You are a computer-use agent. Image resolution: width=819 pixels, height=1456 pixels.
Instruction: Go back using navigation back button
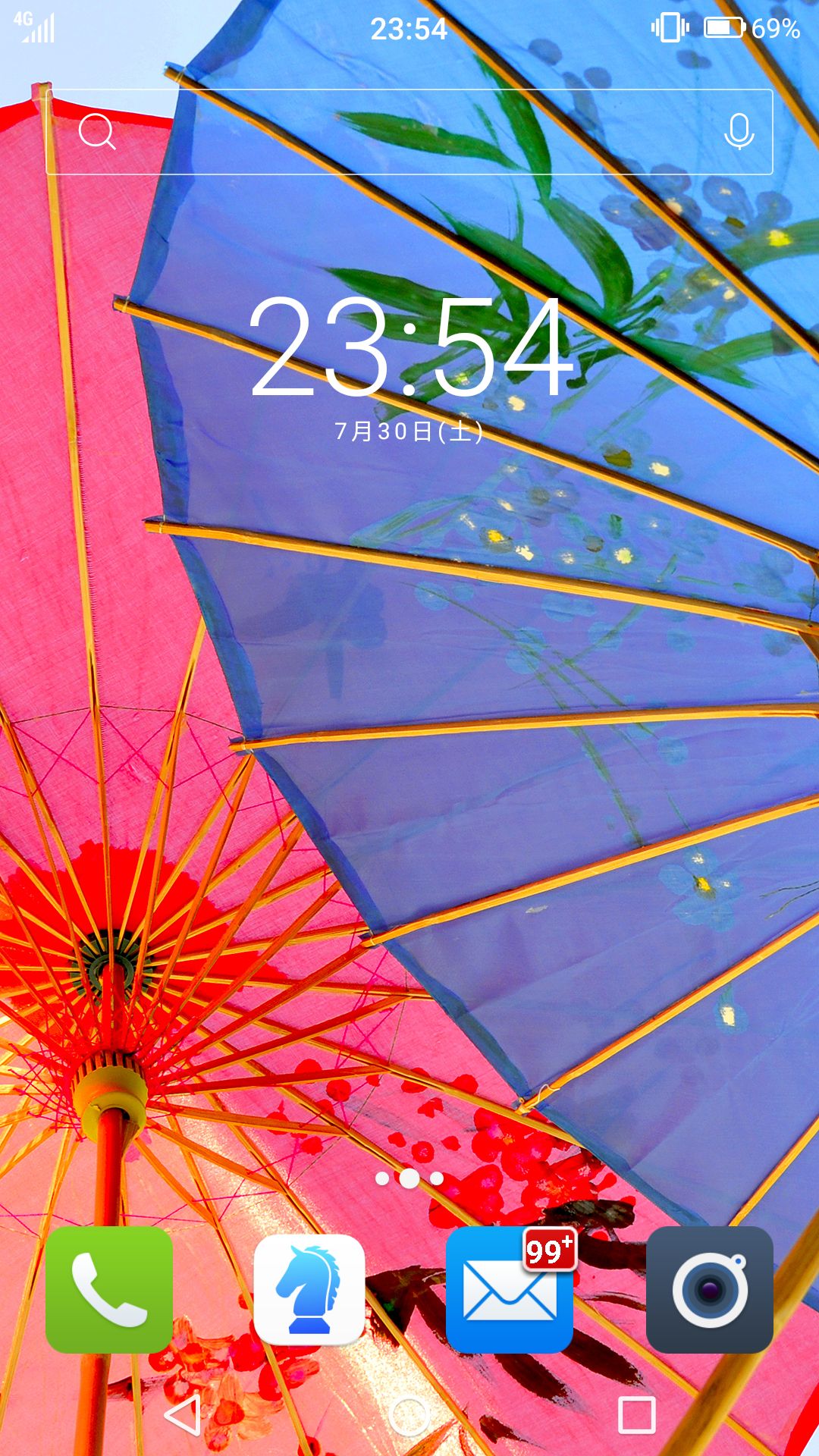point(183,1415)
